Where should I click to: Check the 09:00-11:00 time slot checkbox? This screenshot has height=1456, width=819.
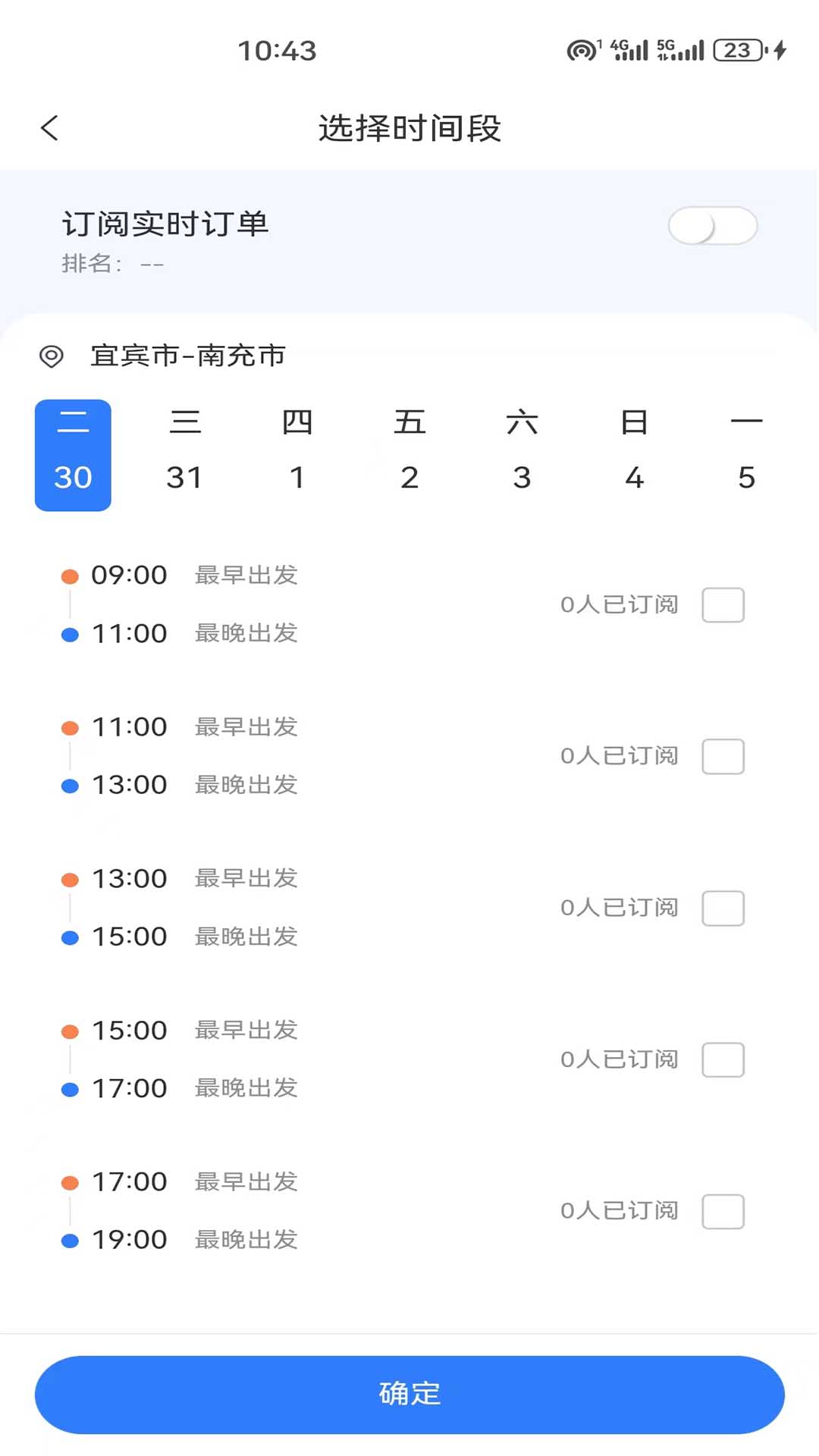click(x=722, y=604)
